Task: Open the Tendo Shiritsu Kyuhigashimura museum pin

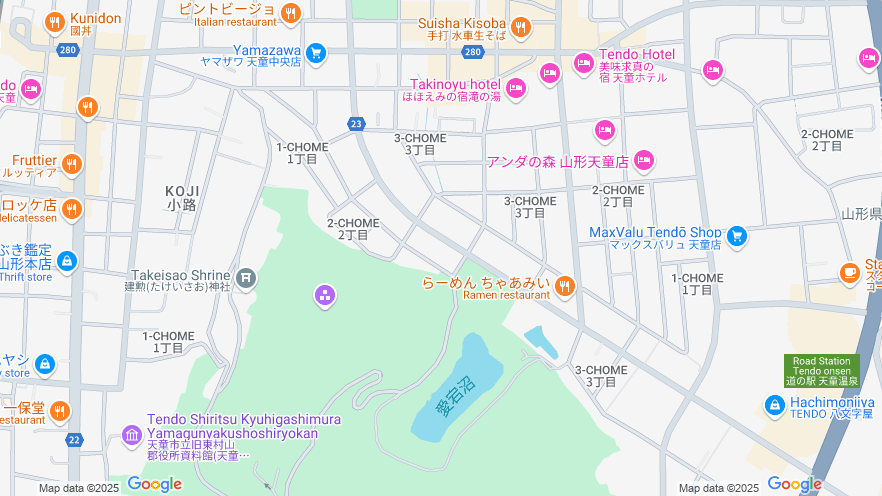Action: click(131, 435)
